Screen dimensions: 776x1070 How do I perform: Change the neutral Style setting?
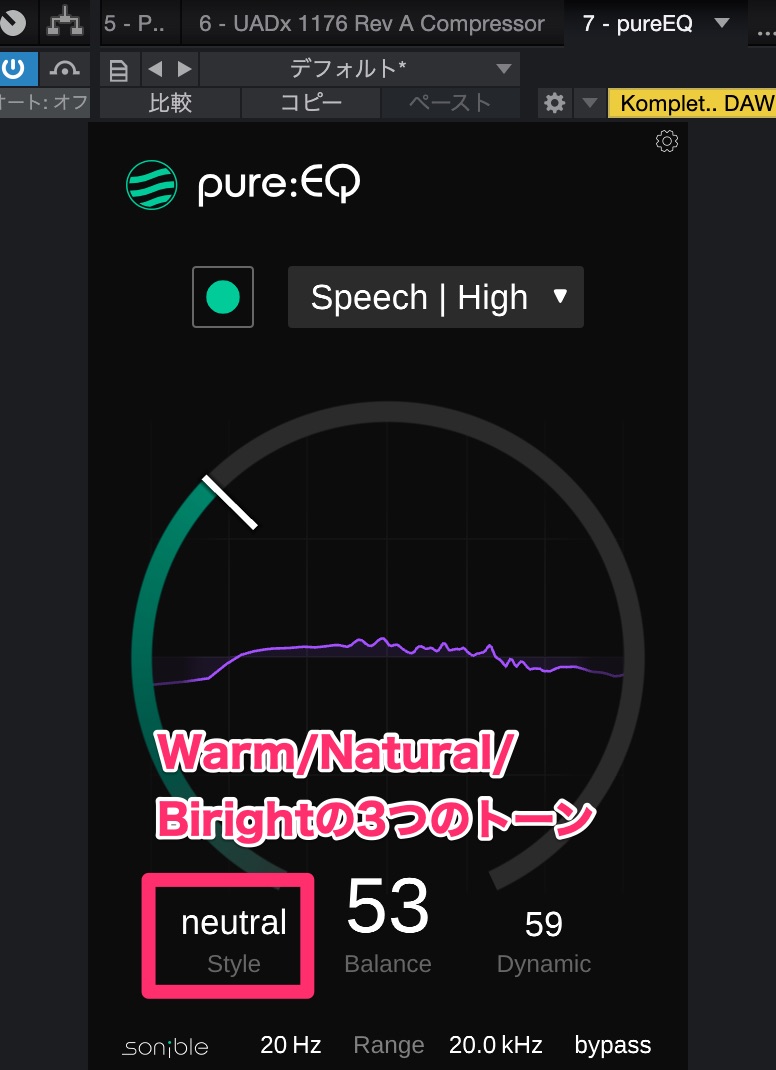click(x=234, y=923)
